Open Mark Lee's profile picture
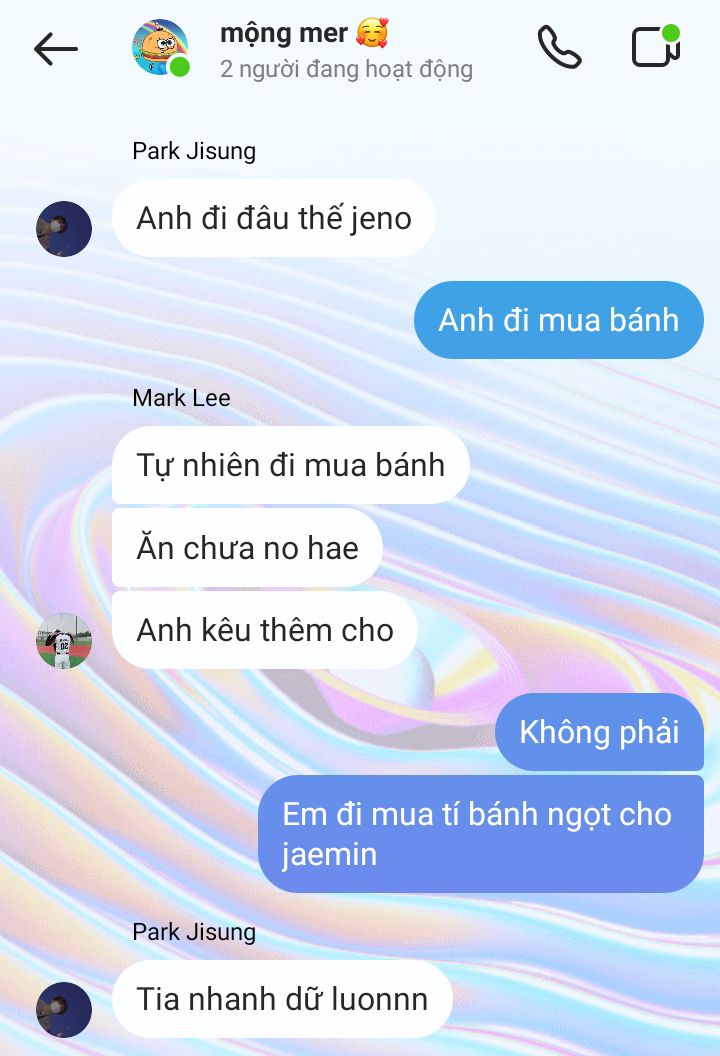720x1056 pixels. pos(64,641)
